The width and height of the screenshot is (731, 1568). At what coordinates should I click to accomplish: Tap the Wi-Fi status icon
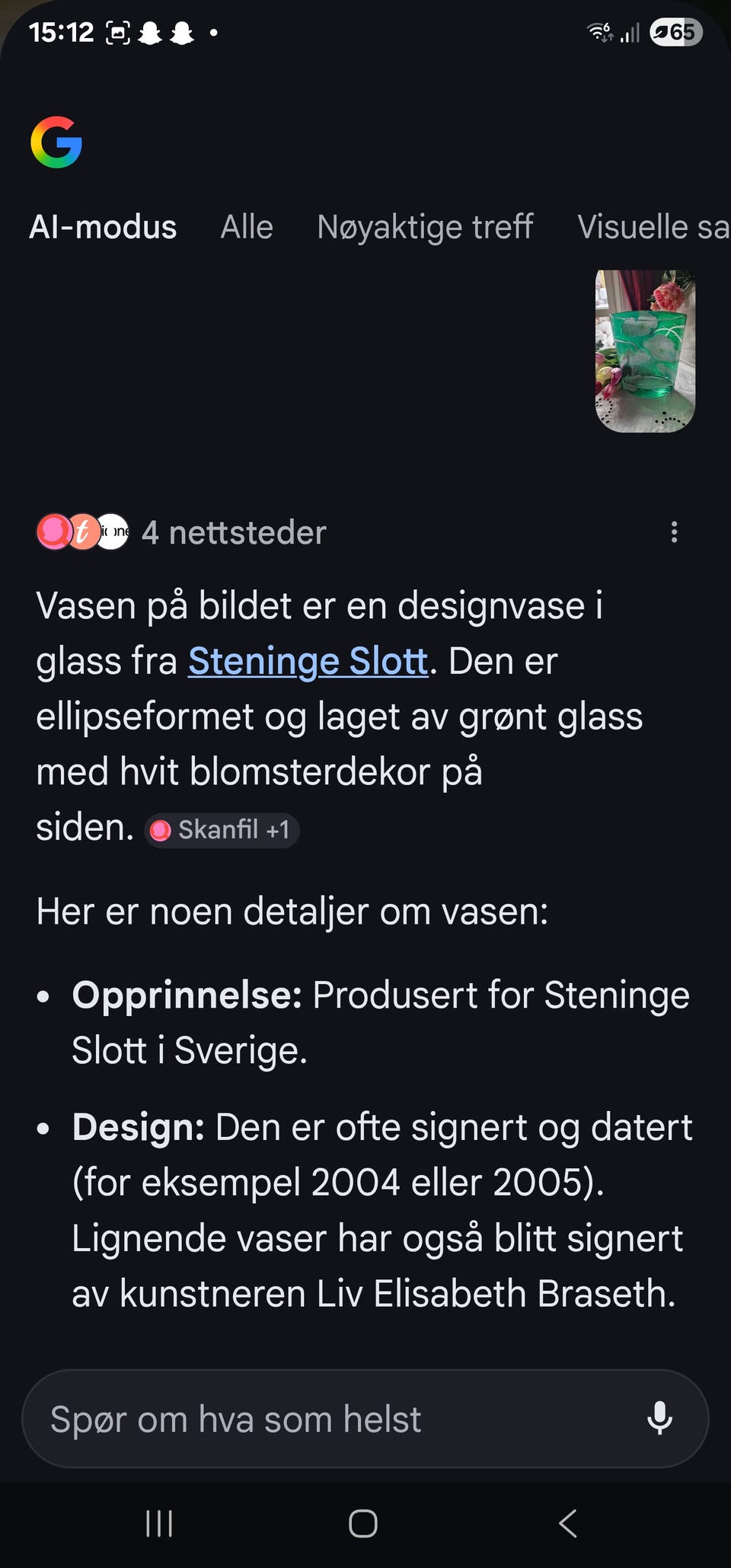[x=597, y=31]
